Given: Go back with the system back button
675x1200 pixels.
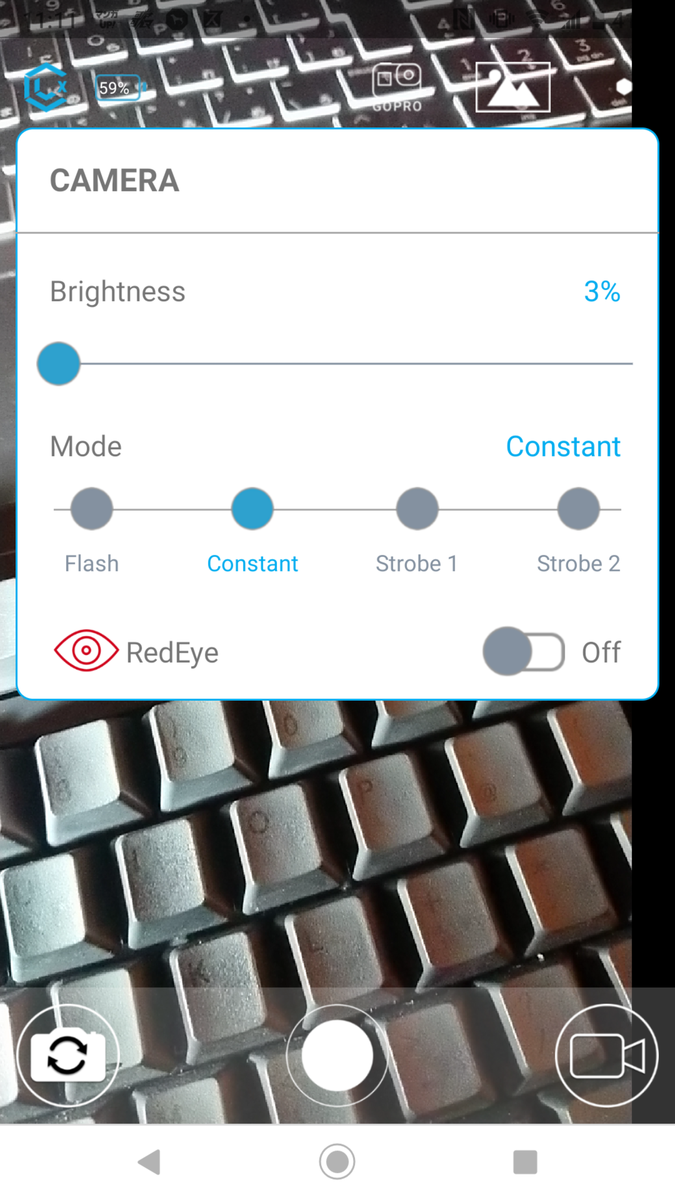Looking at the screenshot, I should (149, 1161).
